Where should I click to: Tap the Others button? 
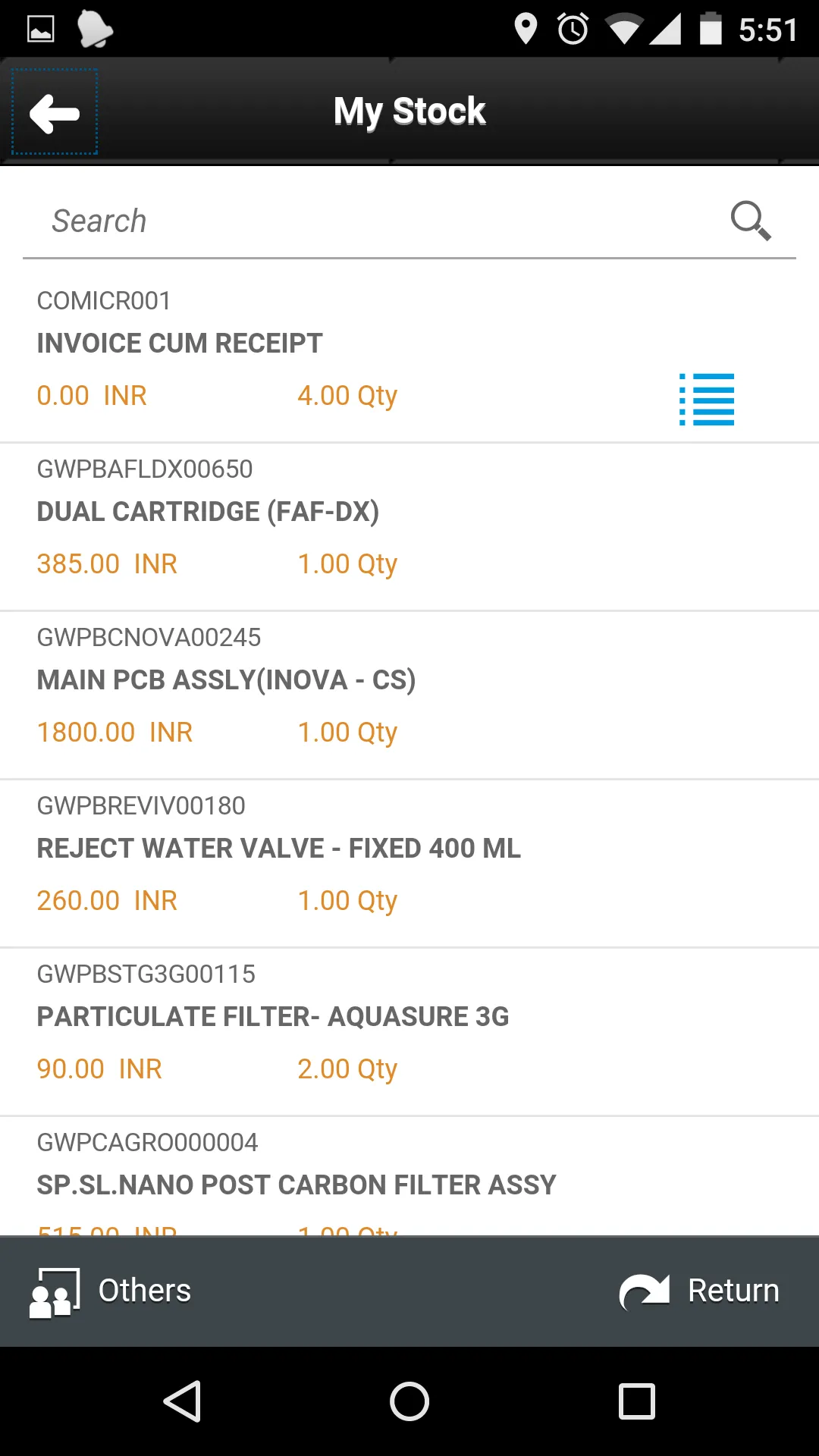111,1291
